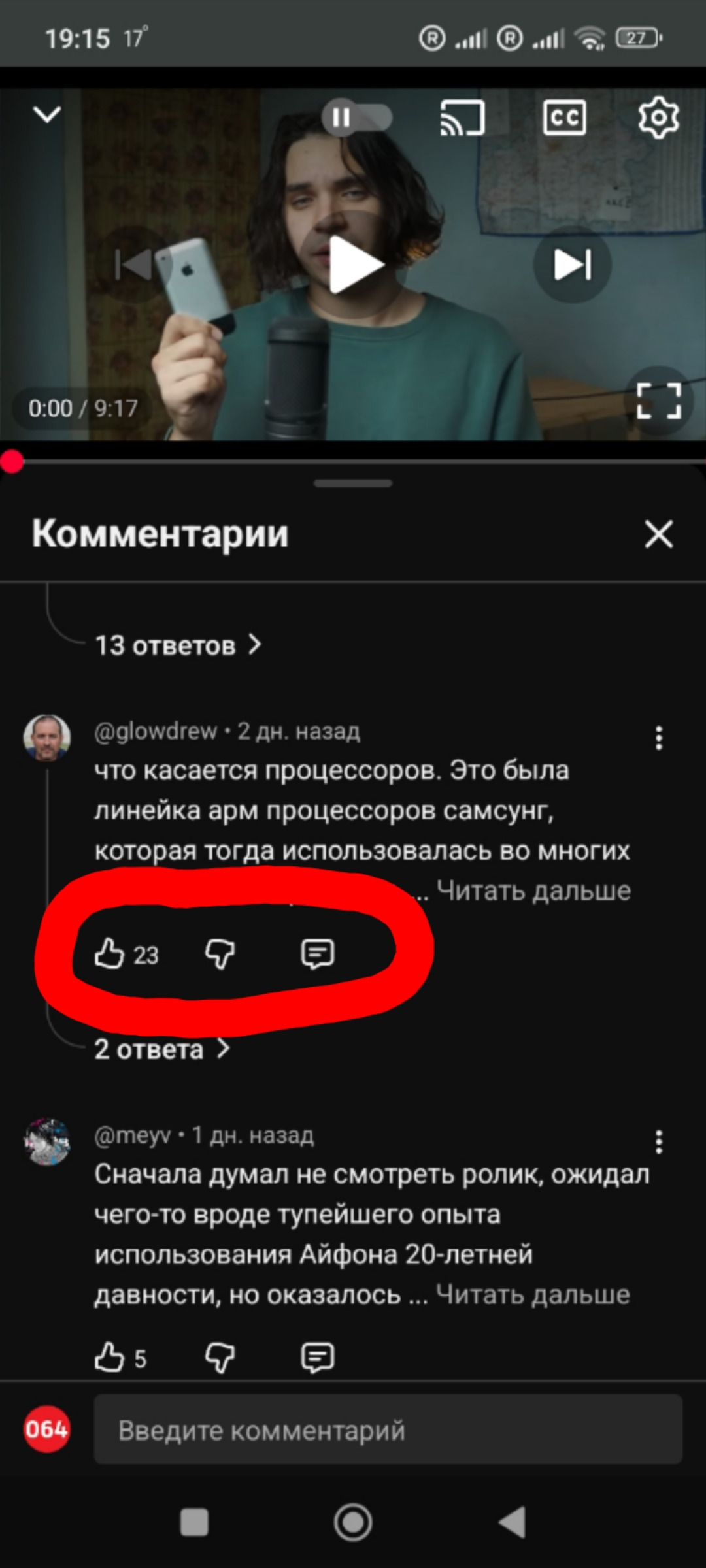Image resolution: width=706 pixels, height=1568 pixels.
Task: Like the comment by @meyv
Action: [109, 1358]
